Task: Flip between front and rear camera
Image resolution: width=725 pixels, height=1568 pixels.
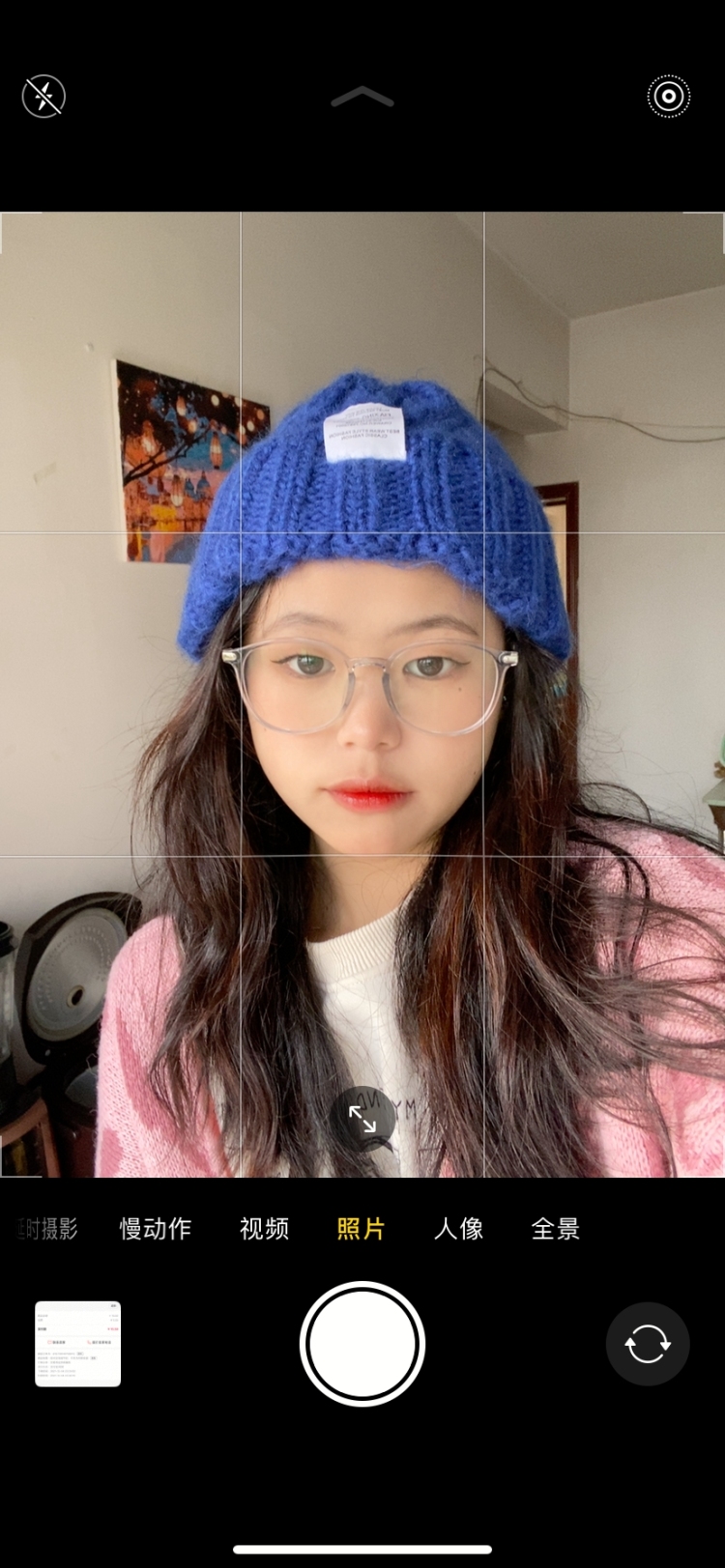Action: pos(647,1344)
